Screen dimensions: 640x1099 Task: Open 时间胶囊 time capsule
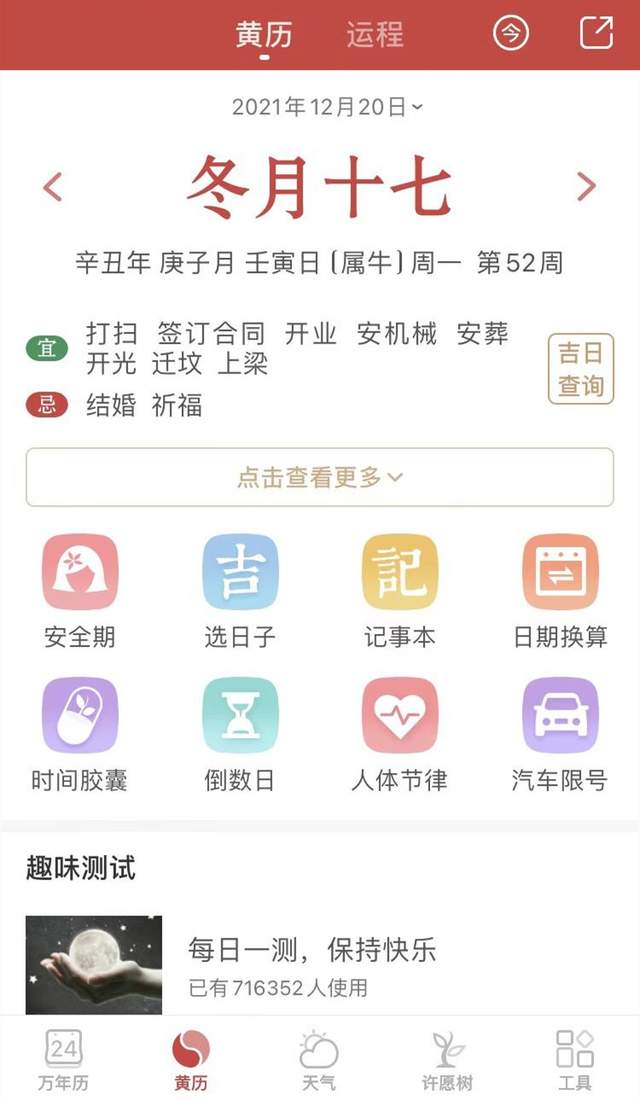tap(80, 734)
